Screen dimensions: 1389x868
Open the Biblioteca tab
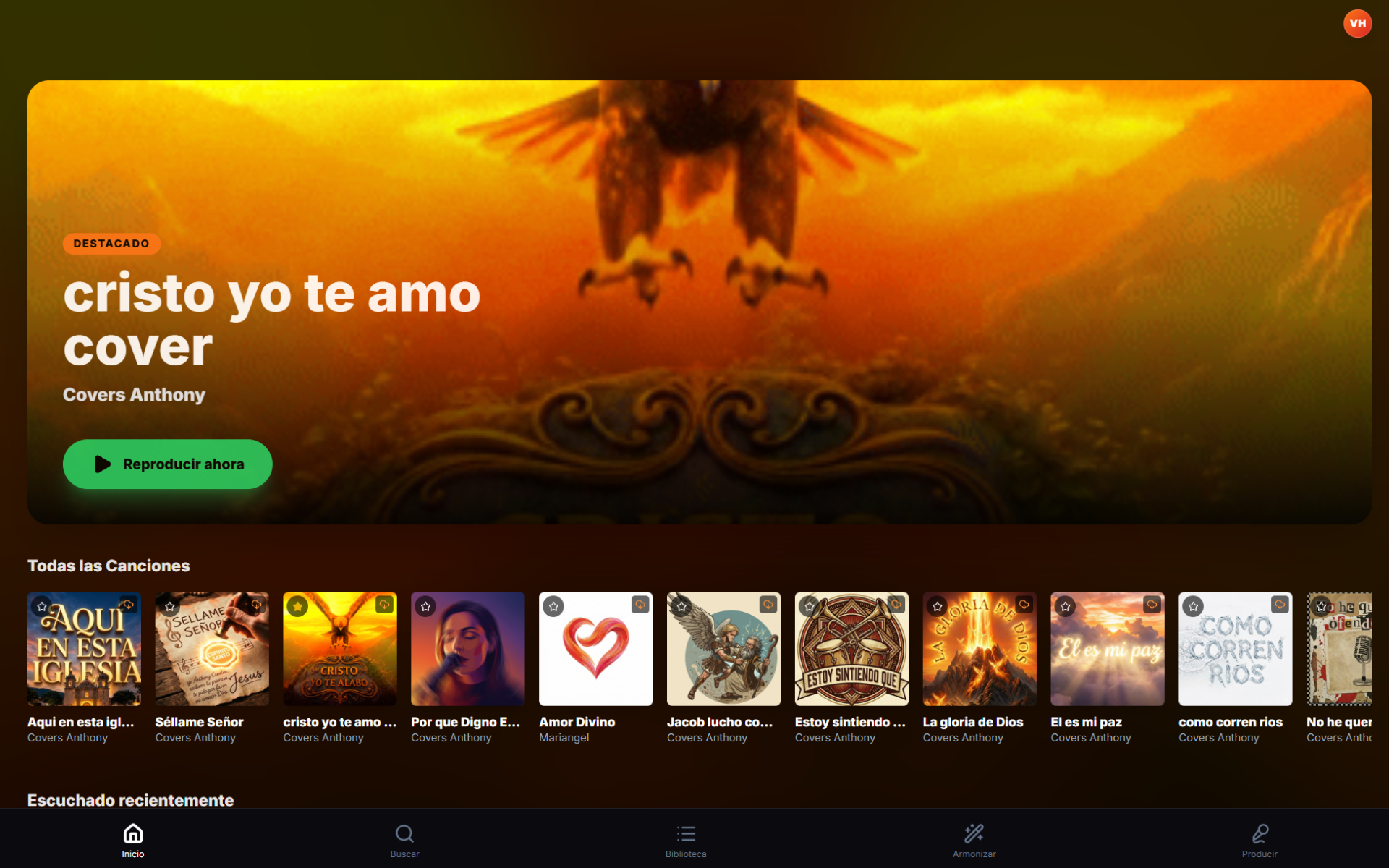click(x=686, y=841)
